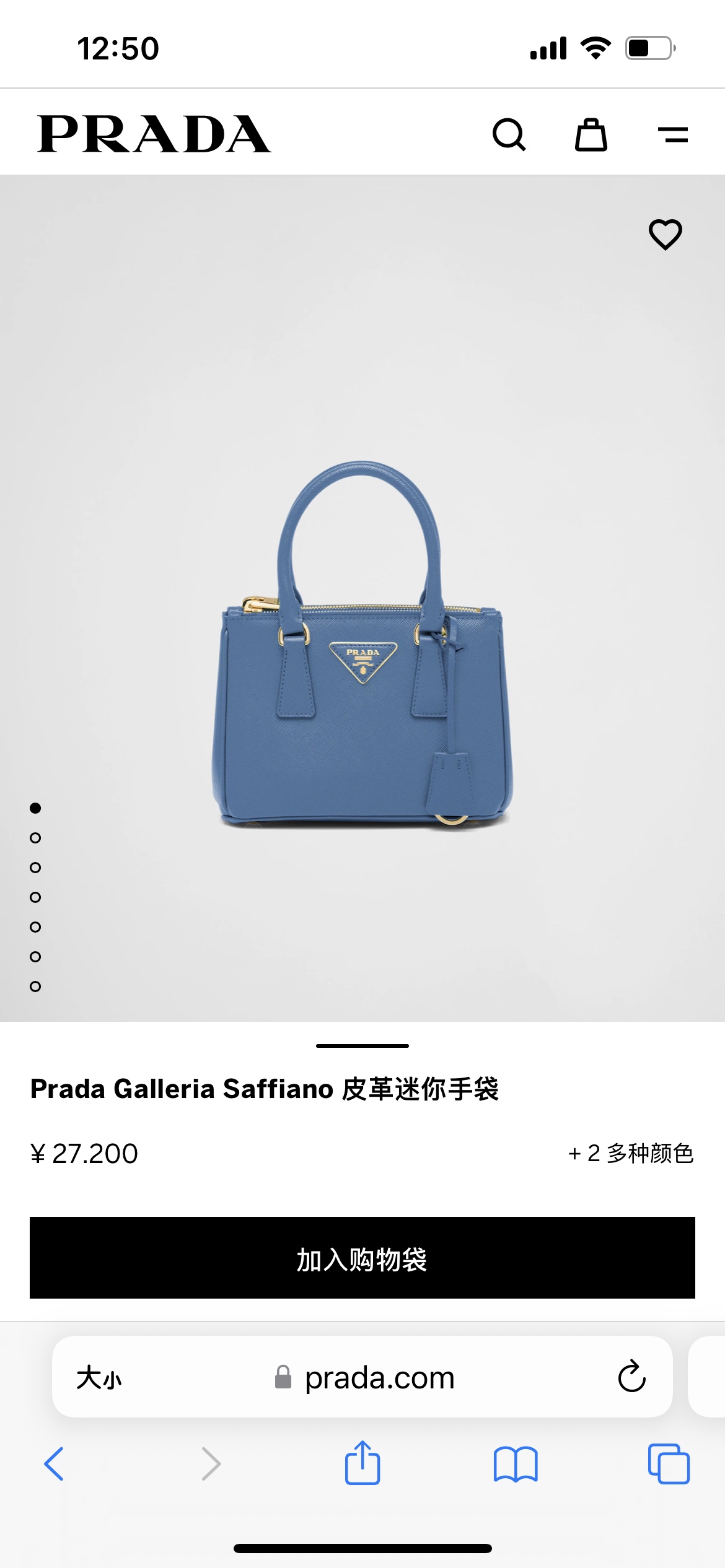Screen dimensions: 725x1568
Task: Go back in Safari
Action: pos(55,1464)
